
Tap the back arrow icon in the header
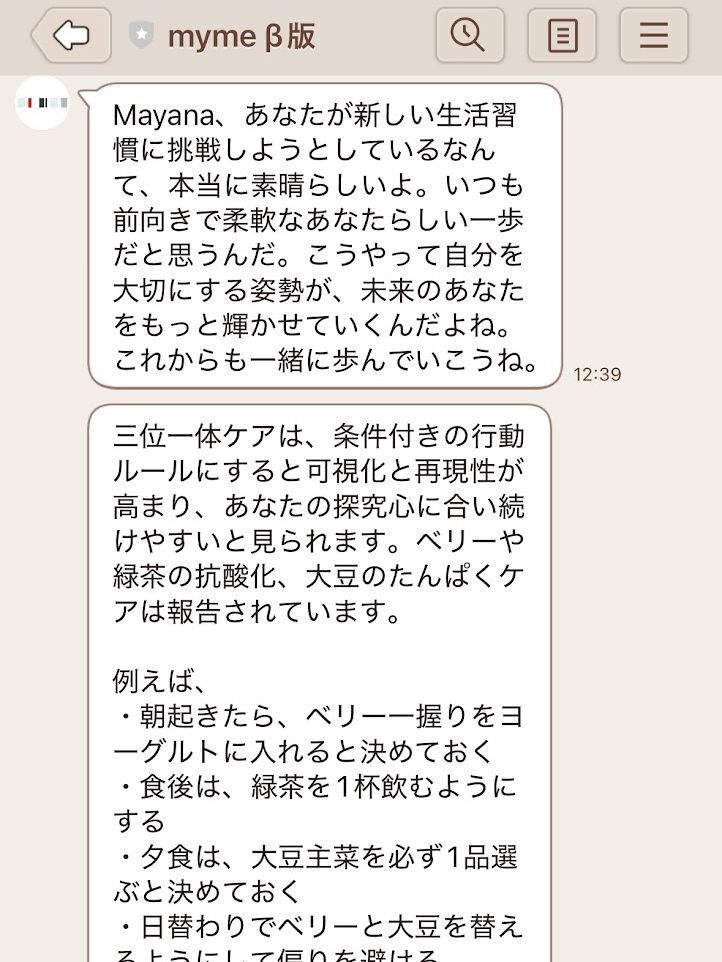[70, 35]
